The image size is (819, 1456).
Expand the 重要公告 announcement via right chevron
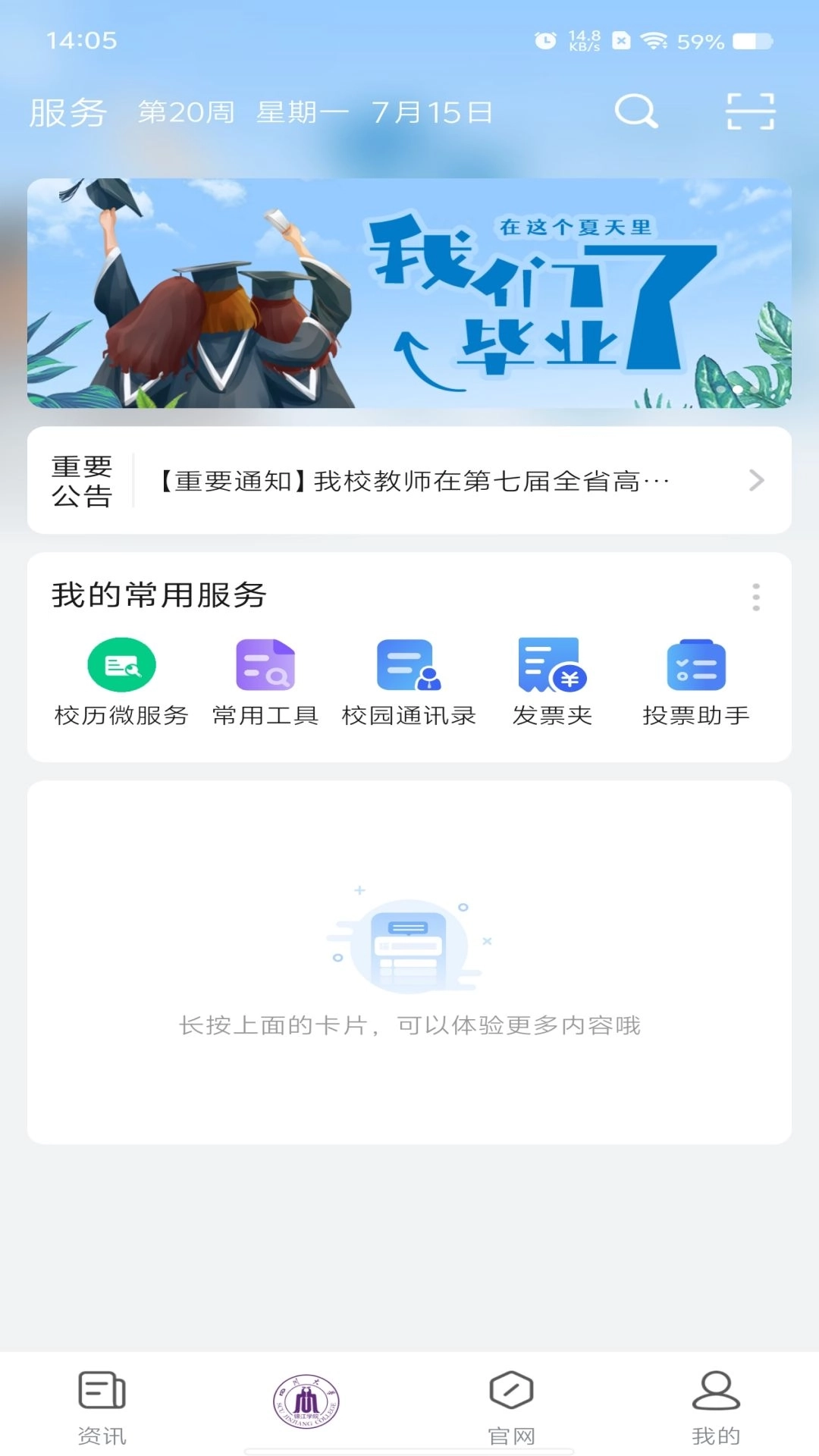(756, 480)
